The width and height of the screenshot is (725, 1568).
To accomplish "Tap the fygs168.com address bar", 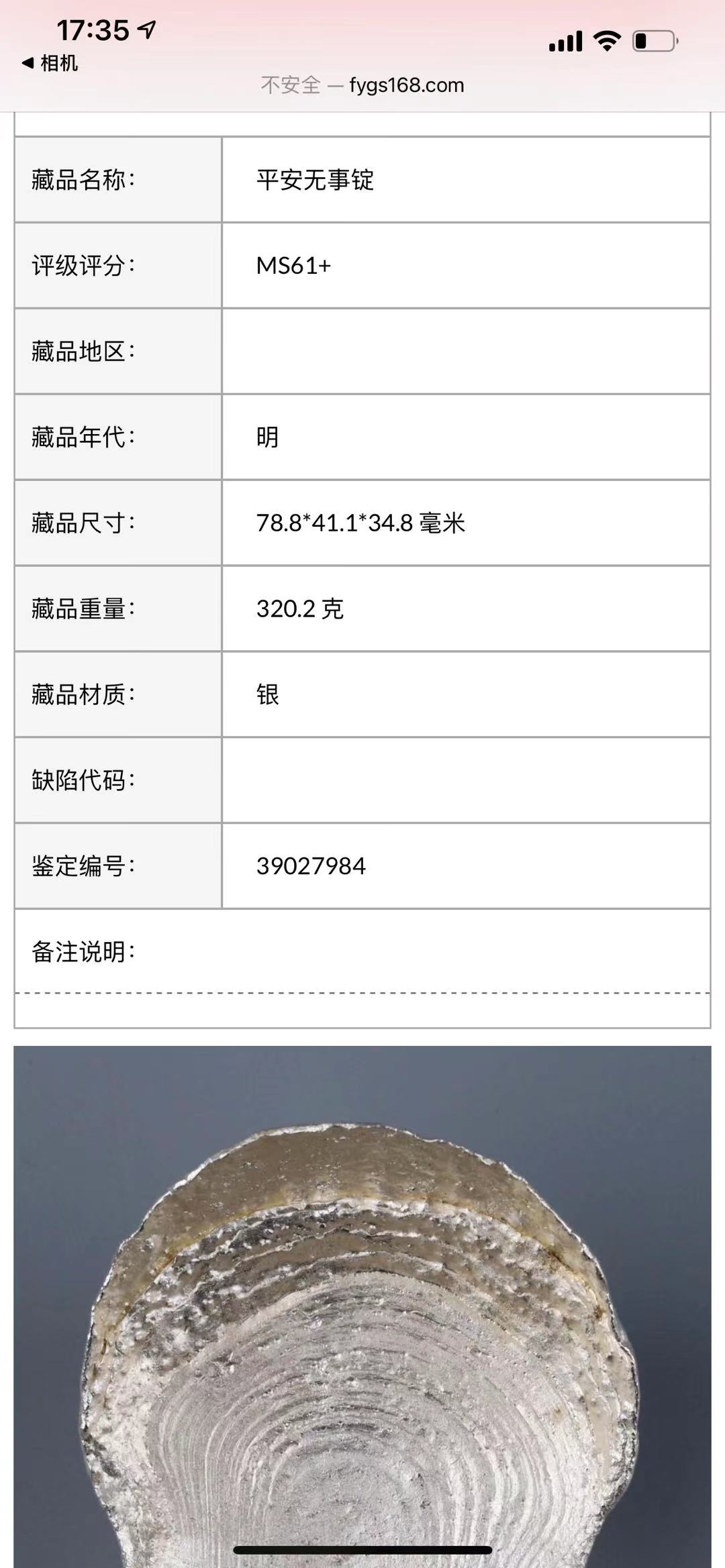I will 362,85.
